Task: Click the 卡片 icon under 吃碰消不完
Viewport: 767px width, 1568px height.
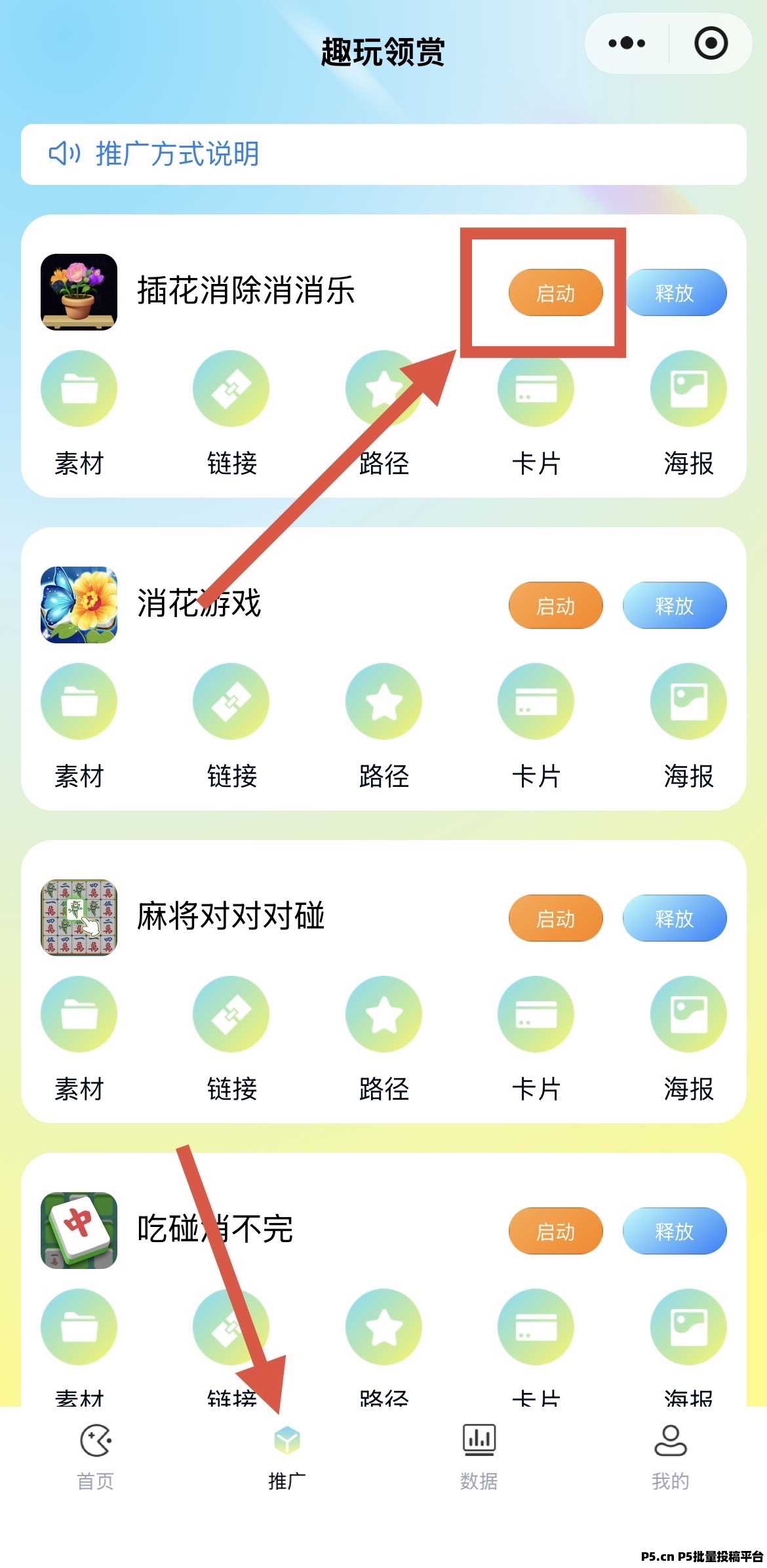Action: [x=536, y=1327]
